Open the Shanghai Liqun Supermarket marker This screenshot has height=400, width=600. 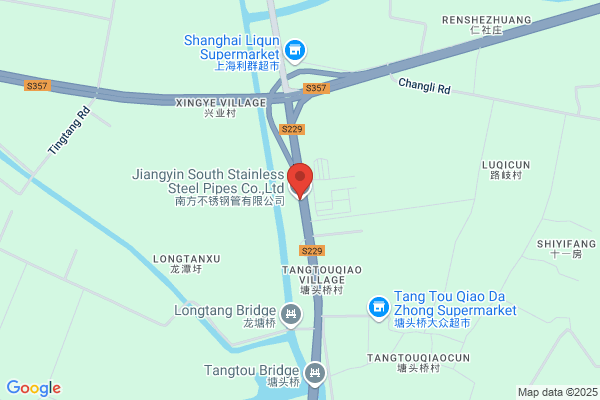point(295,49)
